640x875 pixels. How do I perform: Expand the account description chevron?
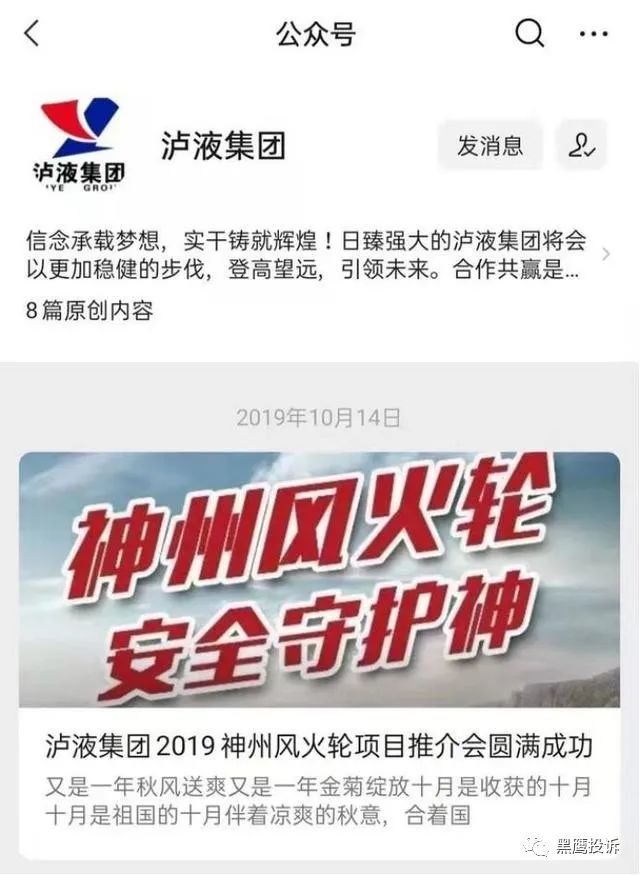coord(605,255)
